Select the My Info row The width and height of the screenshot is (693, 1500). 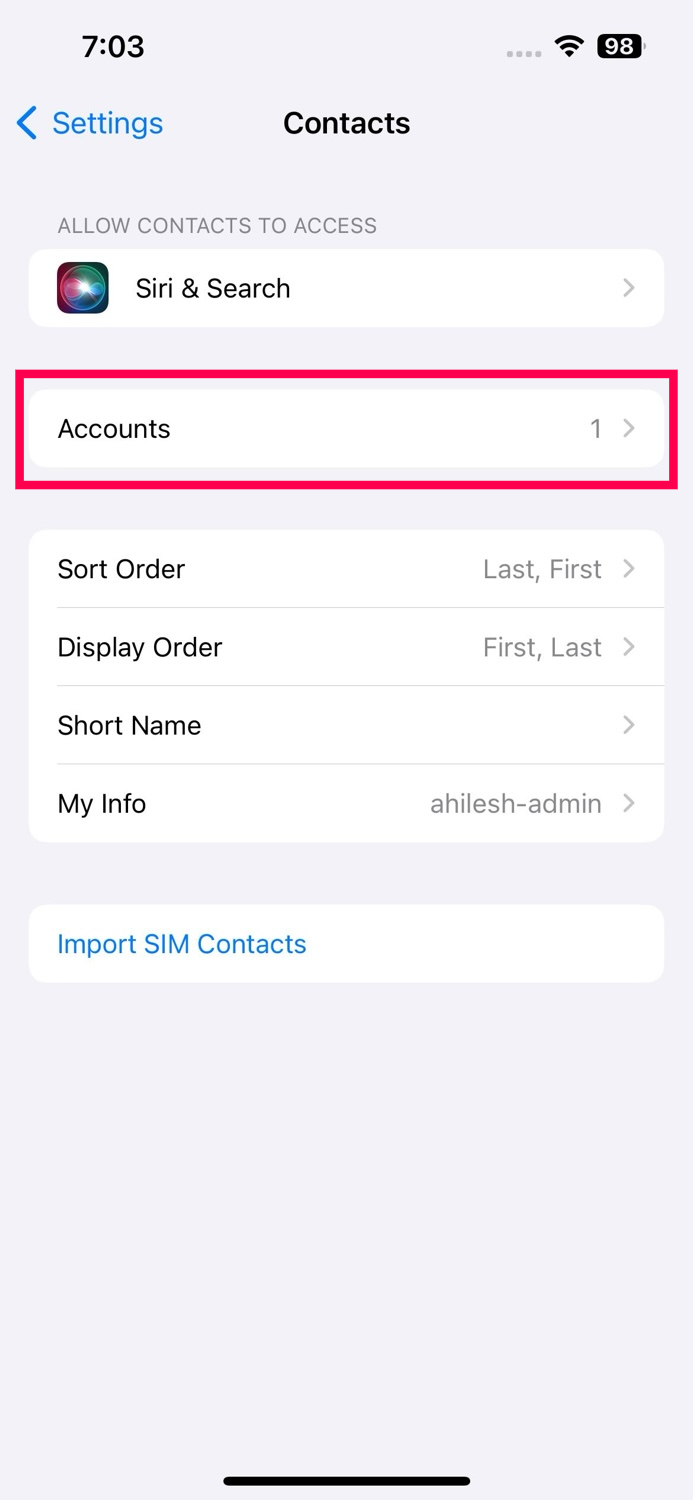coord(346,803)
